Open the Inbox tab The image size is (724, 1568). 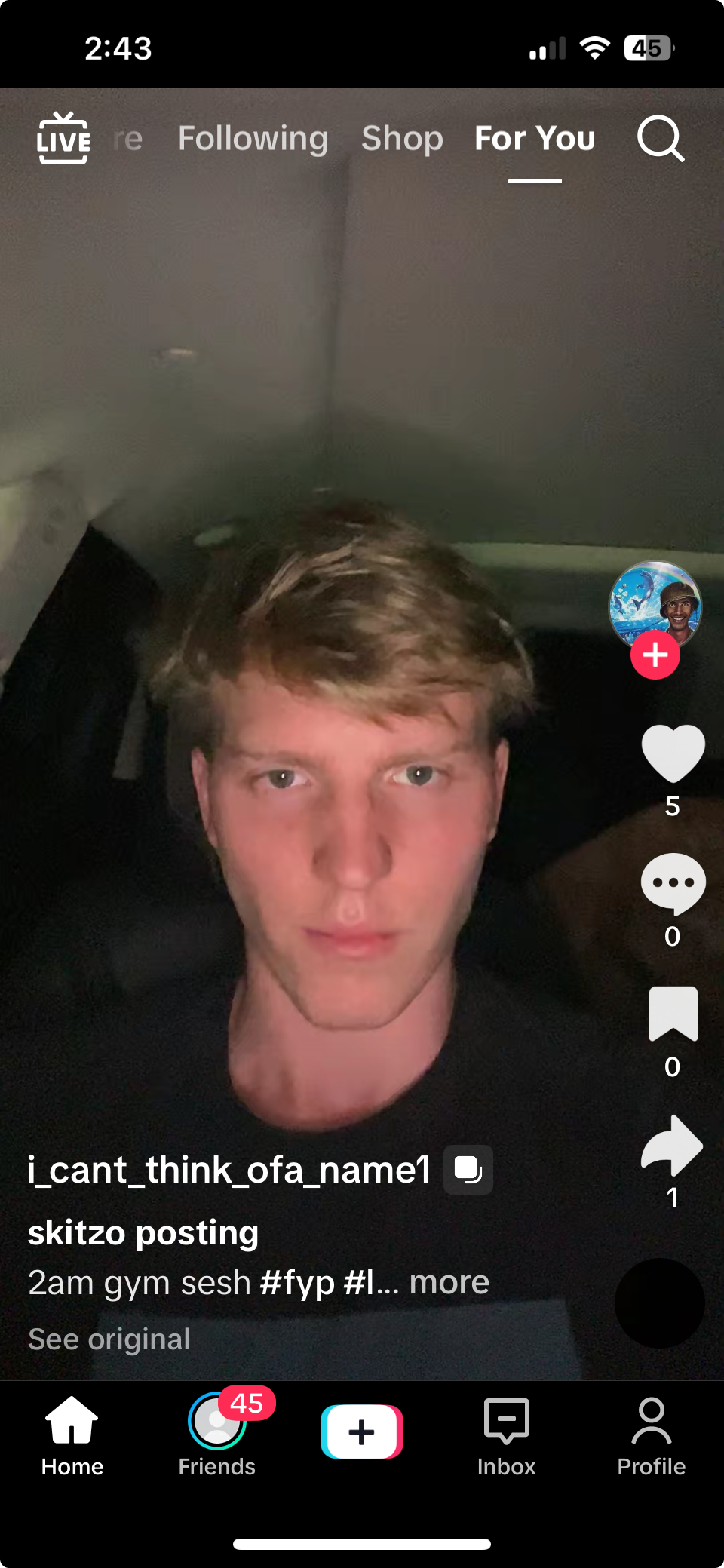506,1436
